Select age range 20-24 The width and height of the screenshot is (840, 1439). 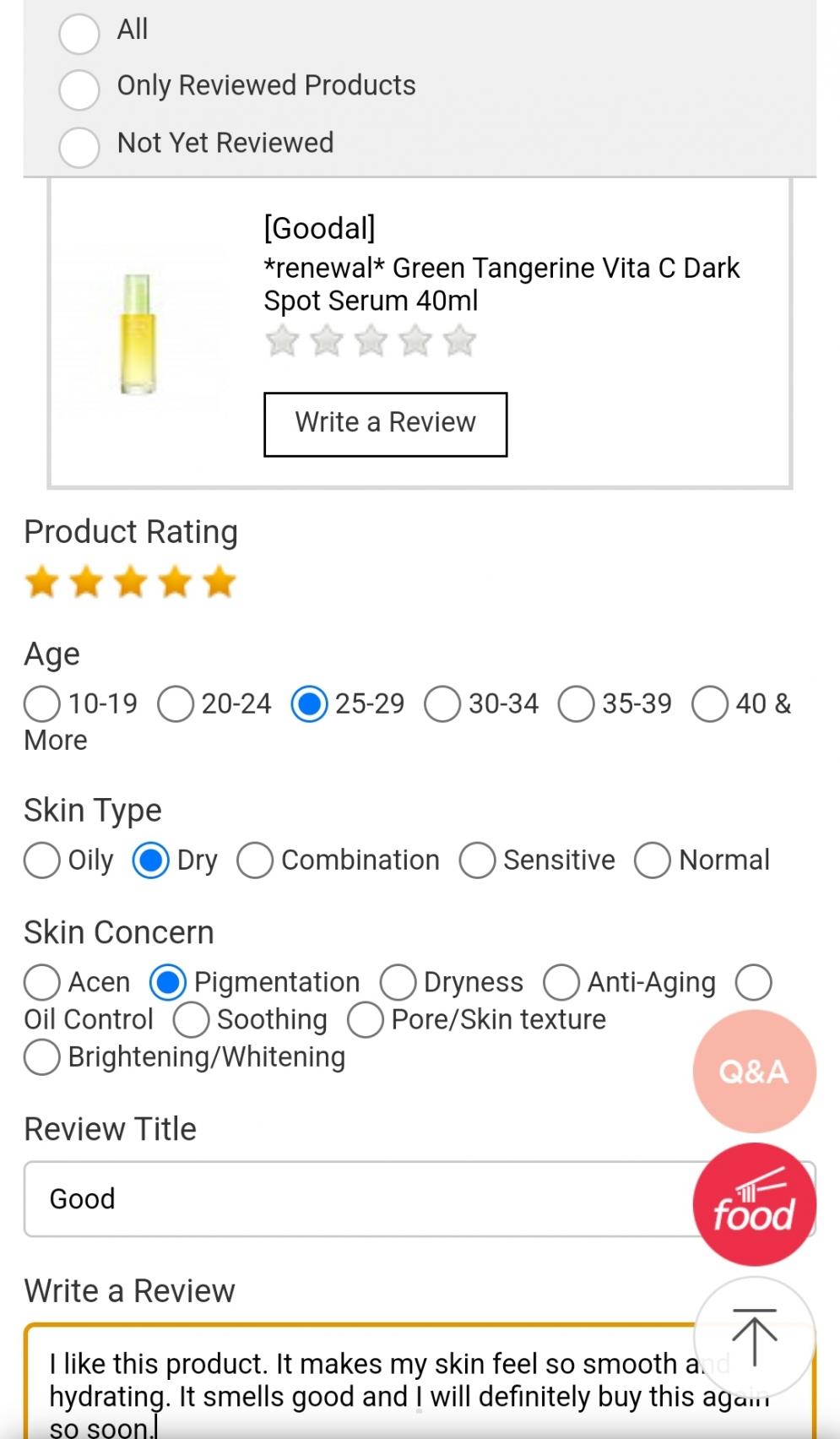pos(176,703)
